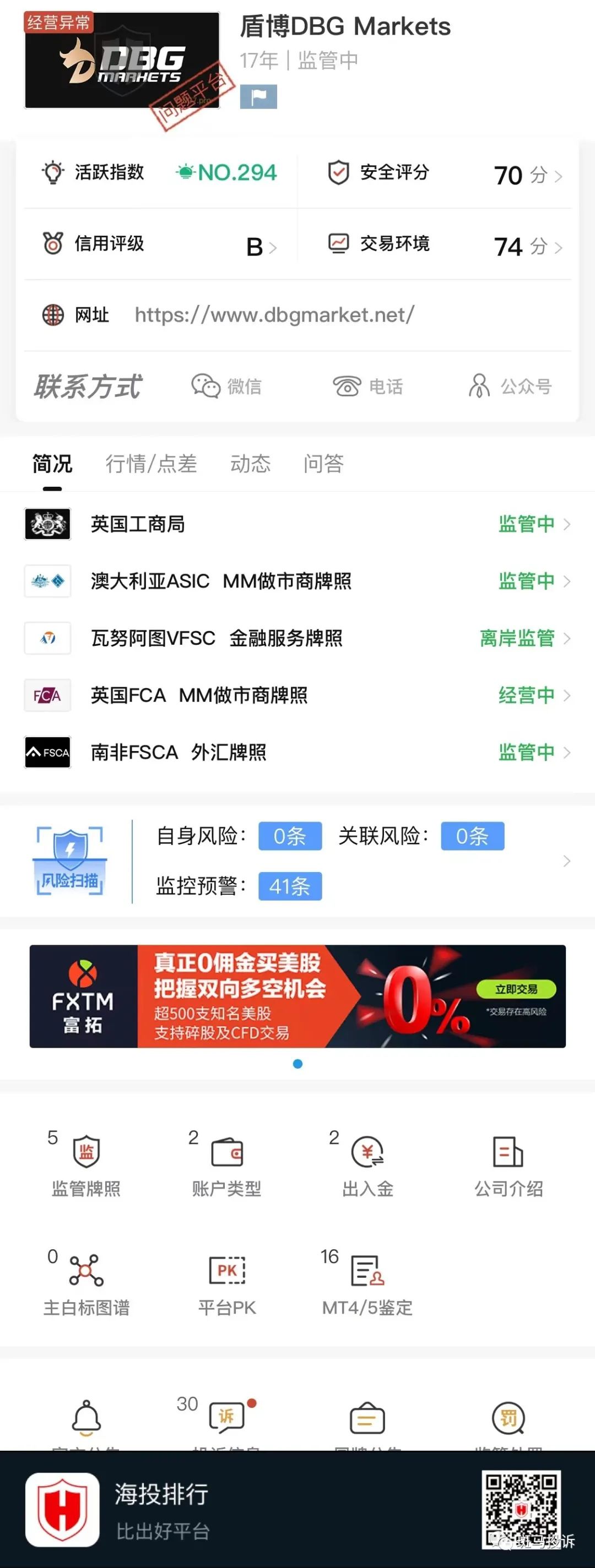Open the 公众号 contact option
595x1568 pixels.
510,386
